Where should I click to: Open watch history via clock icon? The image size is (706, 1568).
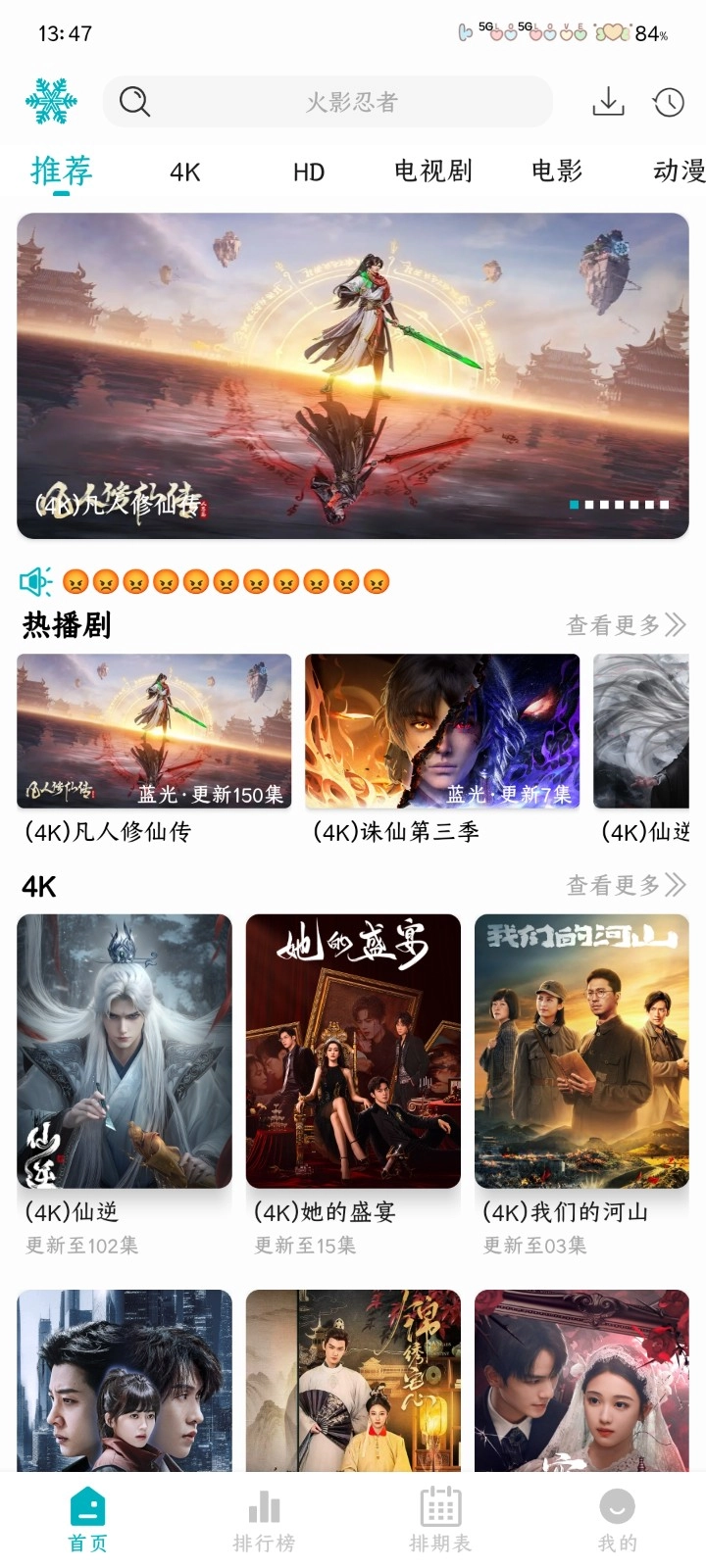point(668,101)
